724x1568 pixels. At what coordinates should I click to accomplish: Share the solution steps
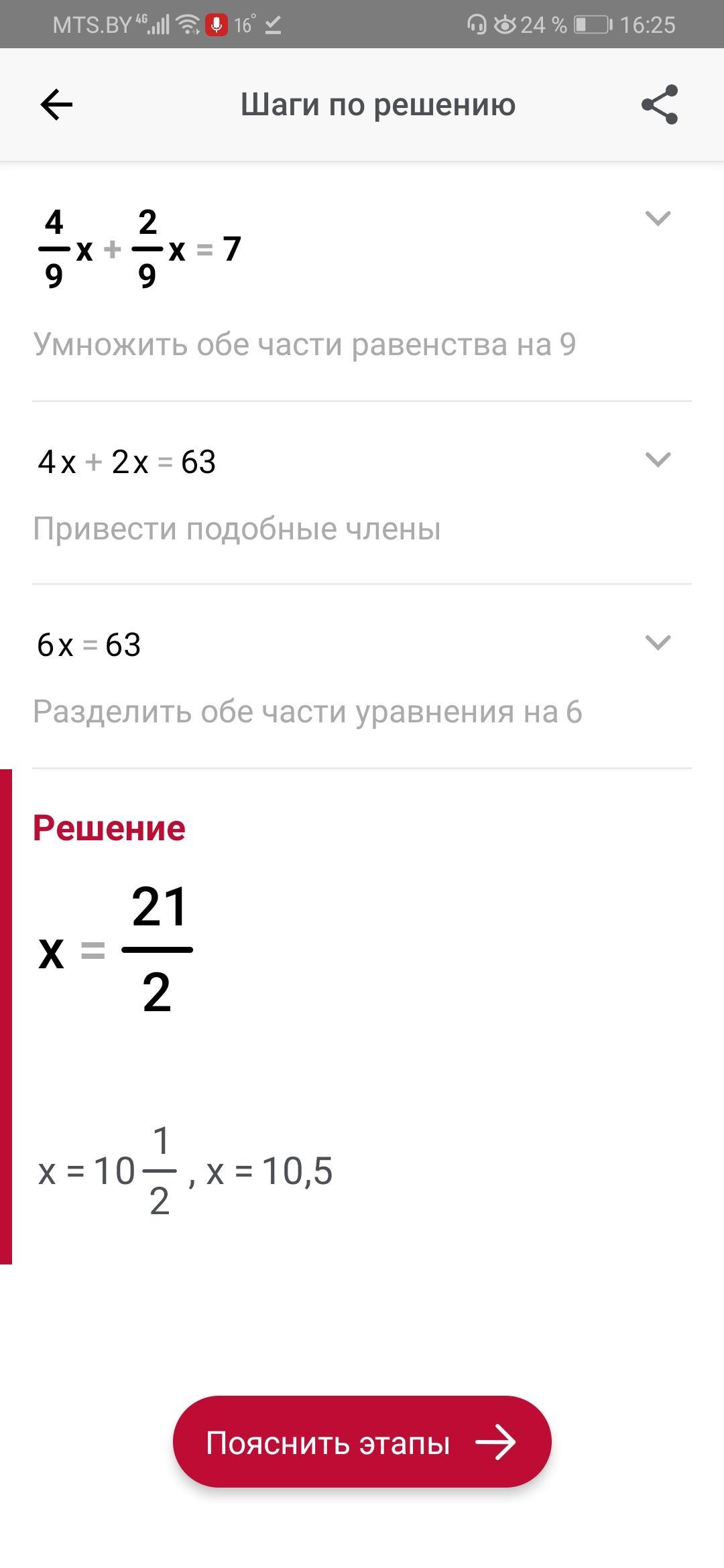click(660, 105)
